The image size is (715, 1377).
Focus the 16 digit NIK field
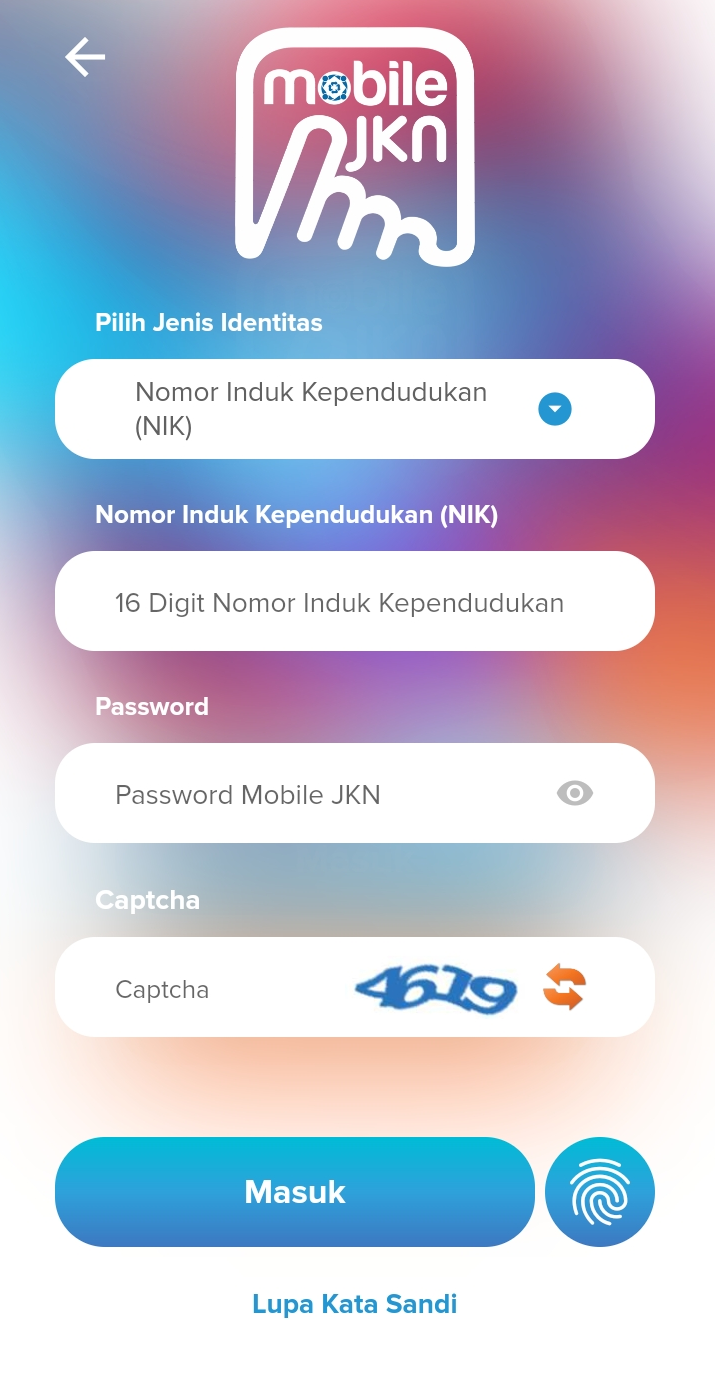click(355, 601)
